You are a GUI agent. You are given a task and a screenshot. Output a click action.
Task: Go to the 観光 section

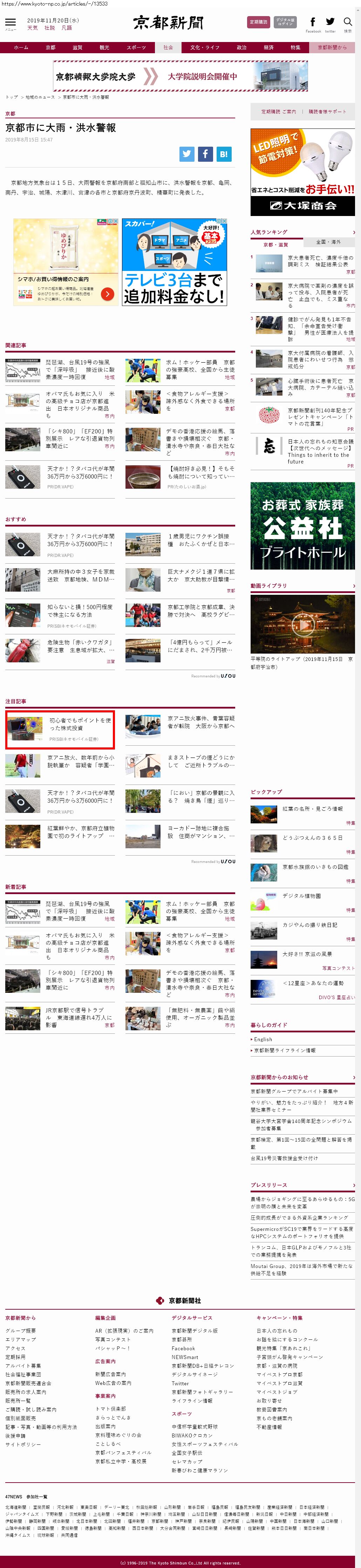[x=104, y=48]
